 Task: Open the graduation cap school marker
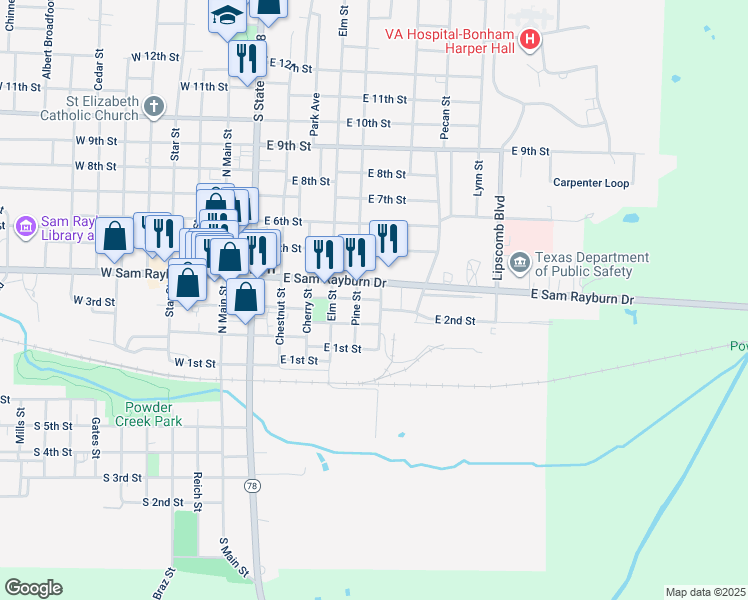pyautogui.click(x=227, y=16)
